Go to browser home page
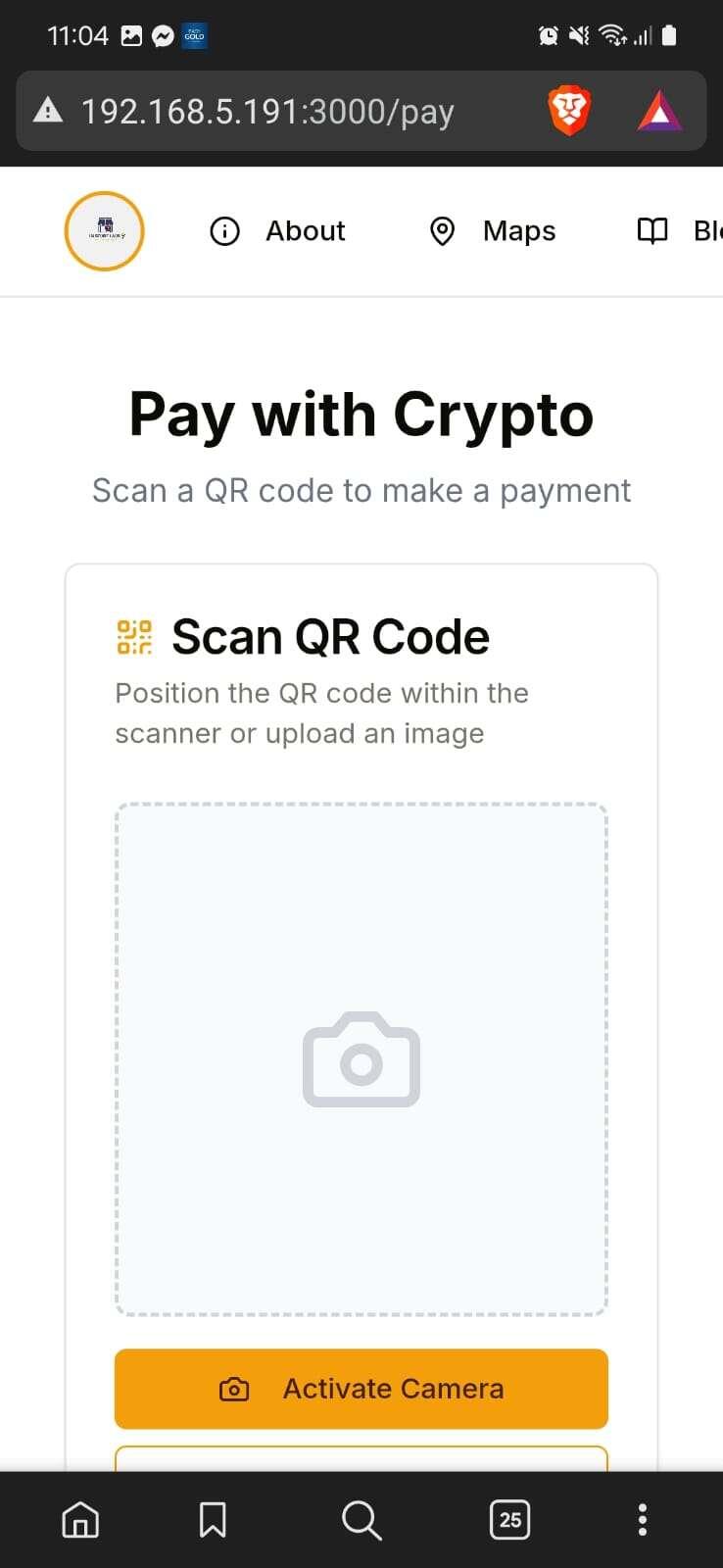 tap(80, 1520)
